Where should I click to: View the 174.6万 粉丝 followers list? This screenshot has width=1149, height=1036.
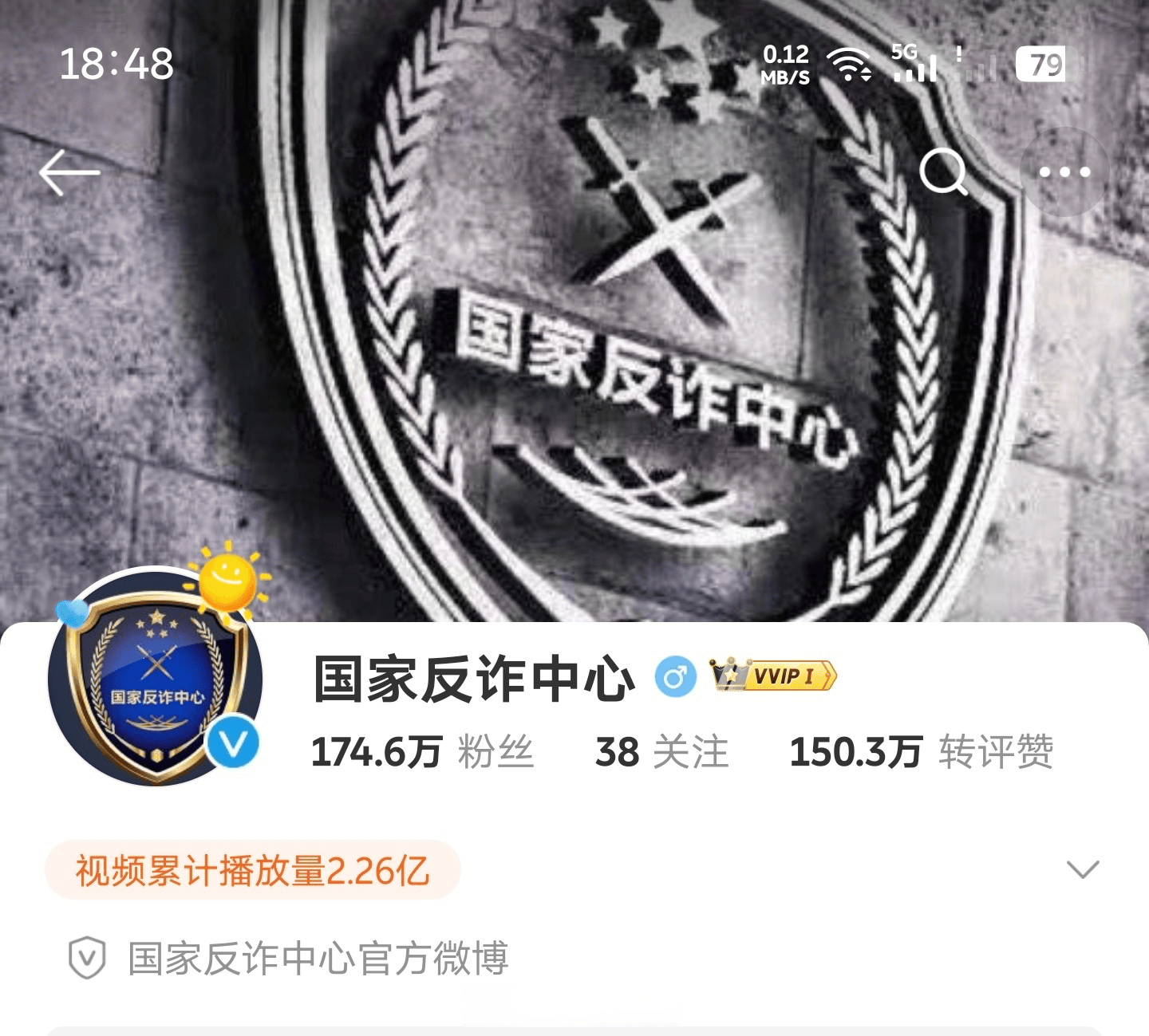click(x=422, y=752)
